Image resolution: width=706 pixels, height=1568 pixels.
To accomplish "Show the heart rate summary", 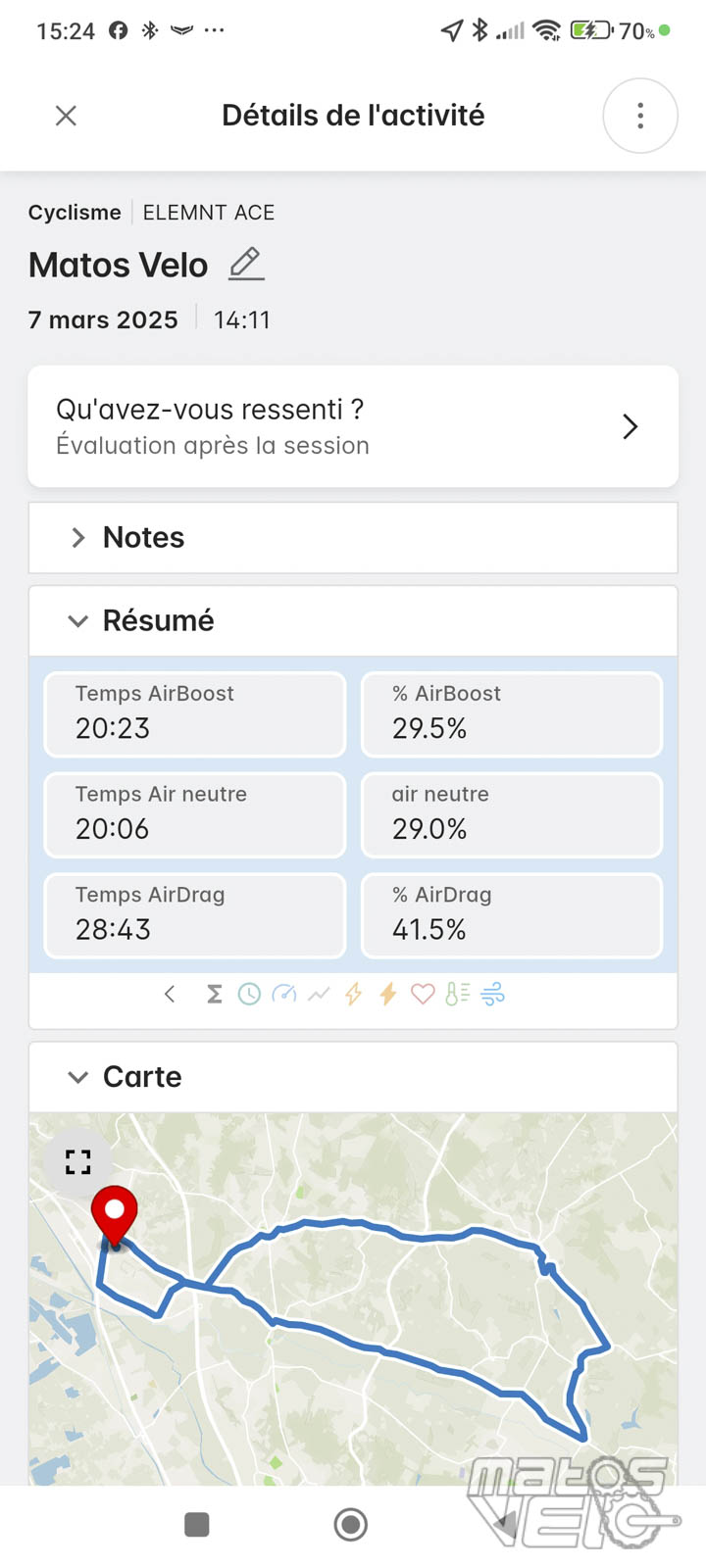I will coord(423,995).
